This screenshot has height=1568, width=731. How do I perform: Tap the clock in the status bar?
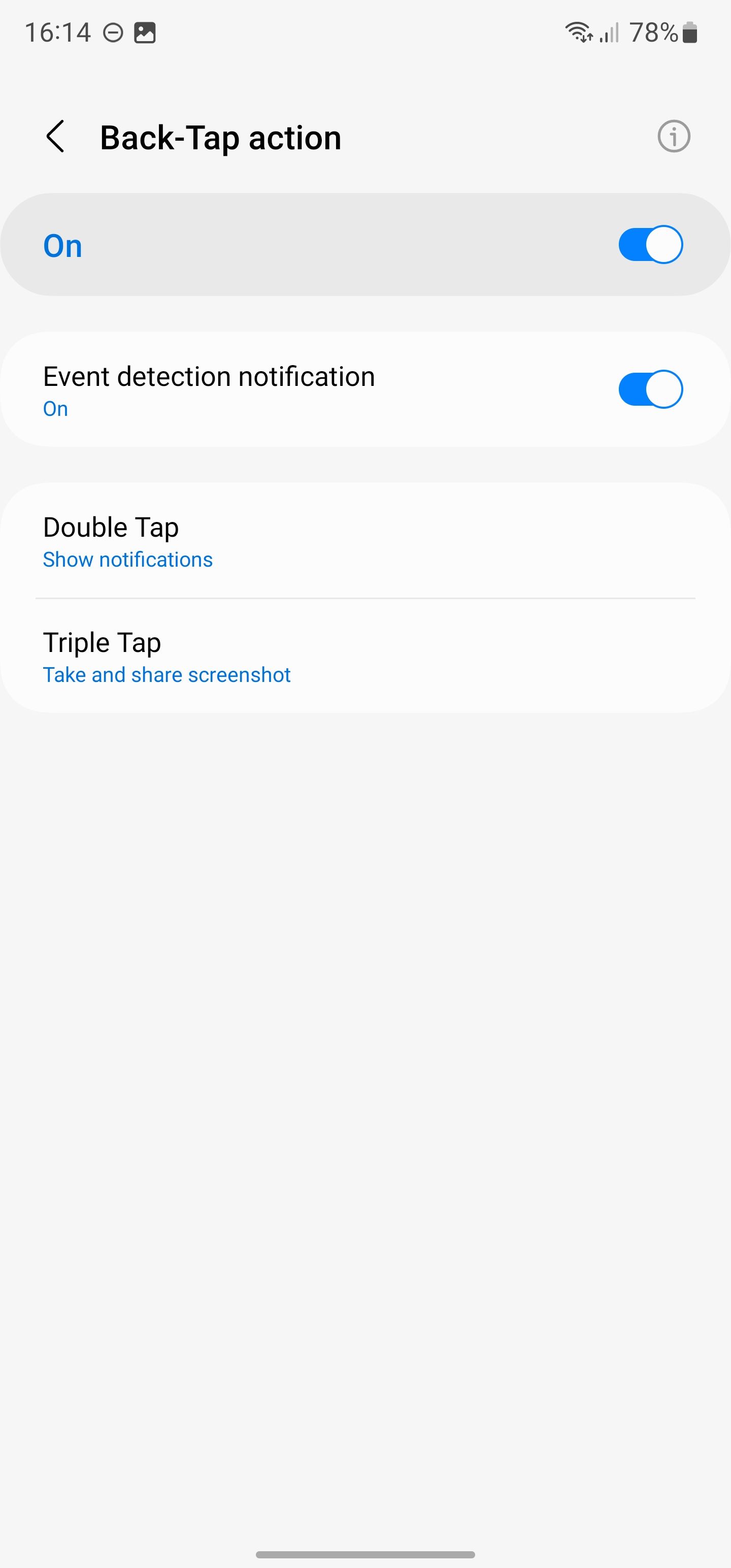point(59,32)
